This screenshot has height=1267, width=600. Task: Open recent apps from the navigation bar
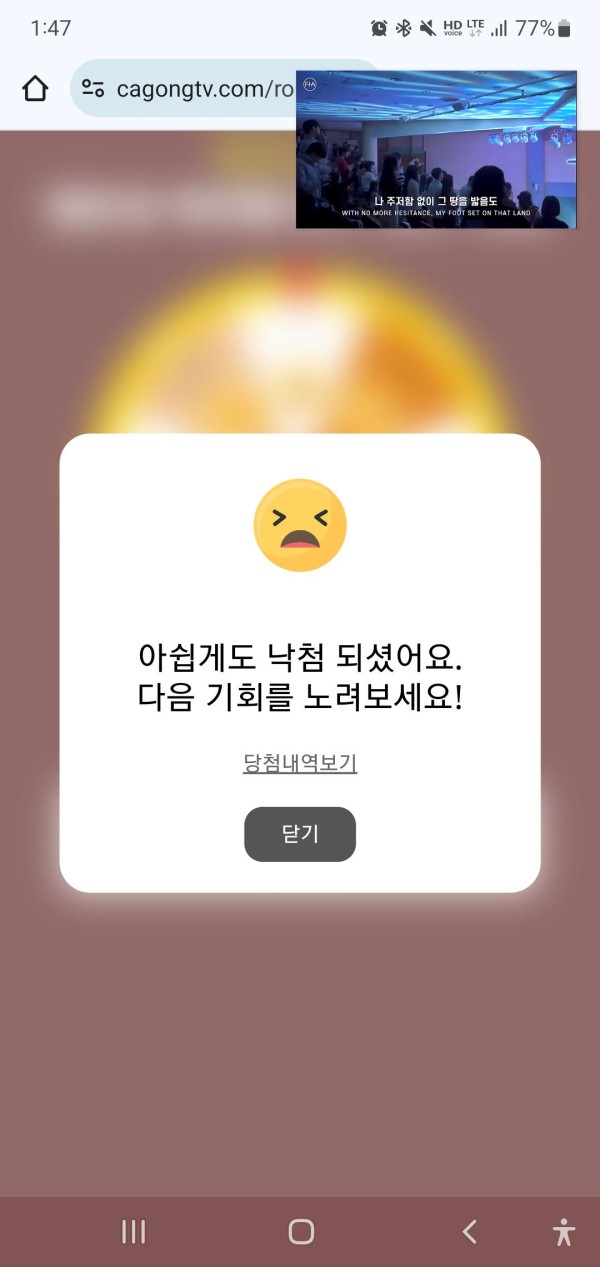click(133, 1232)
